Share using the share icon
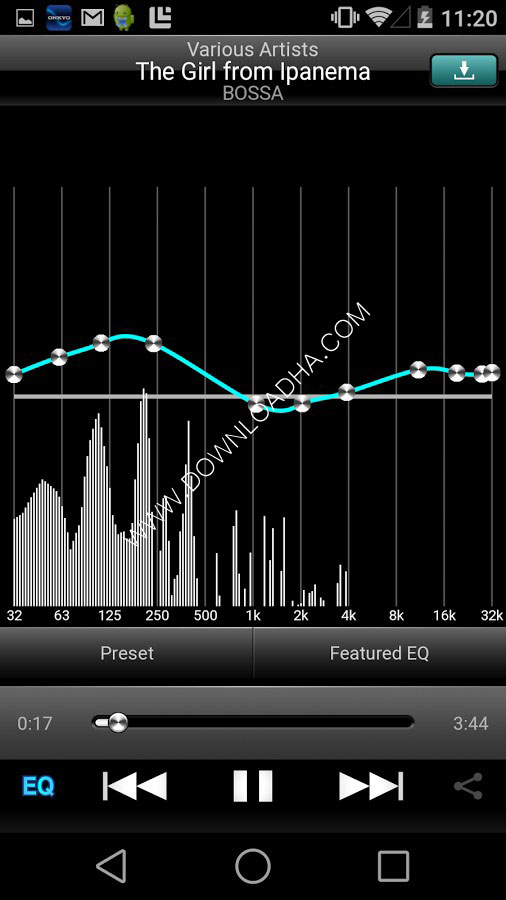This screenshot has height=900, width=506. click(x=468, y=786)
